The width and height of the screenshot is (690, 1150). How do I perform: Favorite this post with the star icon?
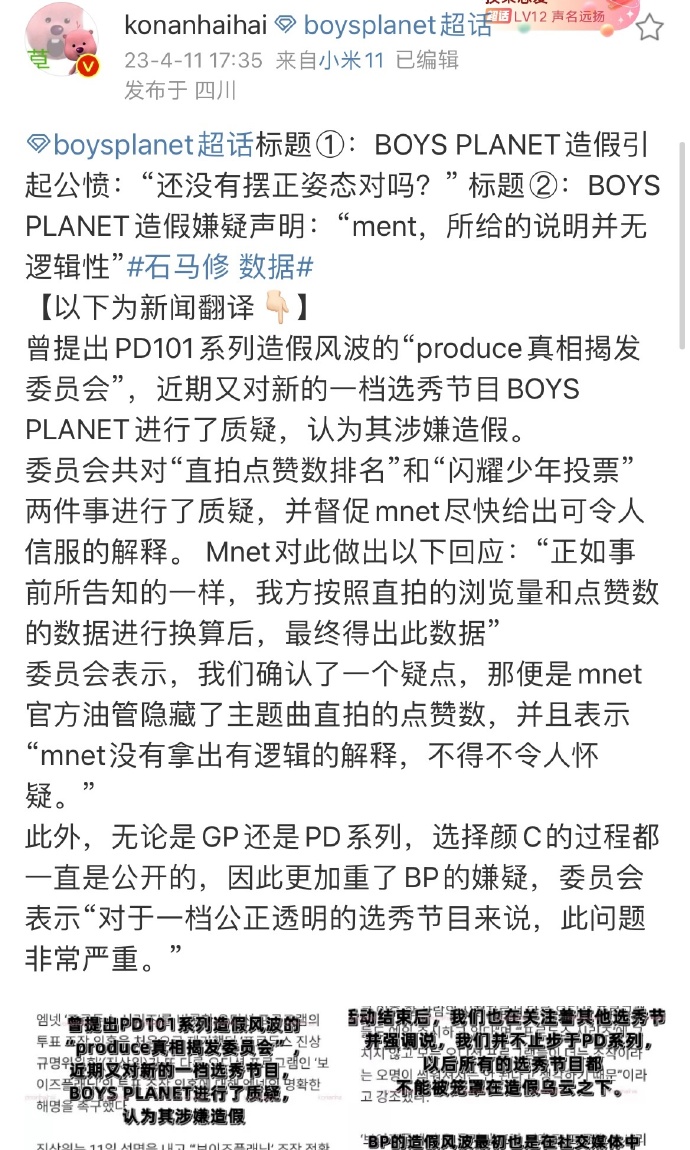click(649, 27)
